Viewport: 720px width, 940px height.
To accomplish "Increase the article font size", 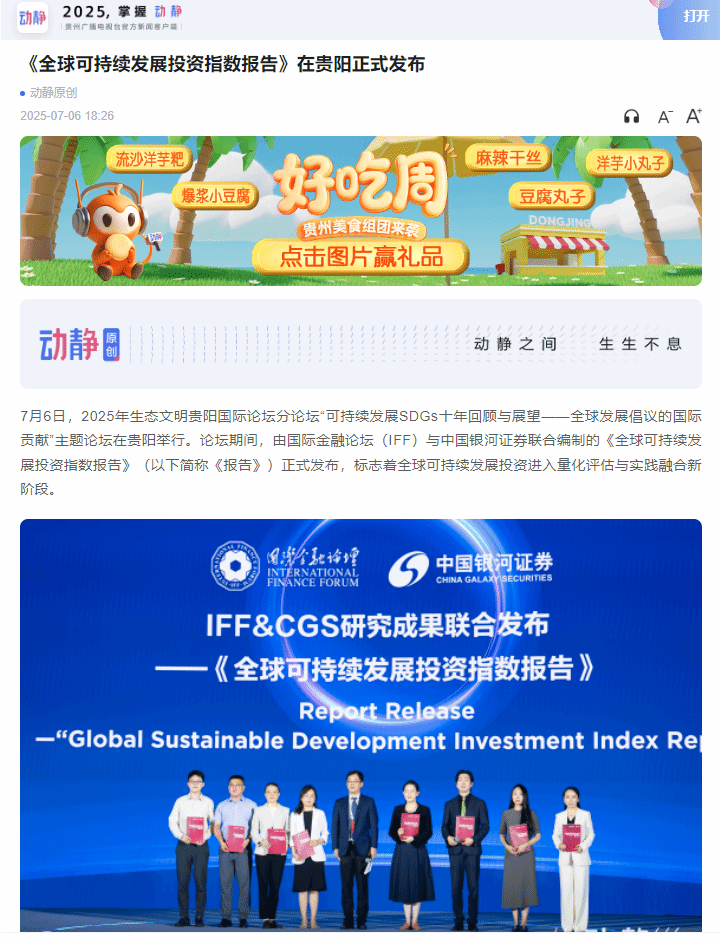I will click(693, 116).
